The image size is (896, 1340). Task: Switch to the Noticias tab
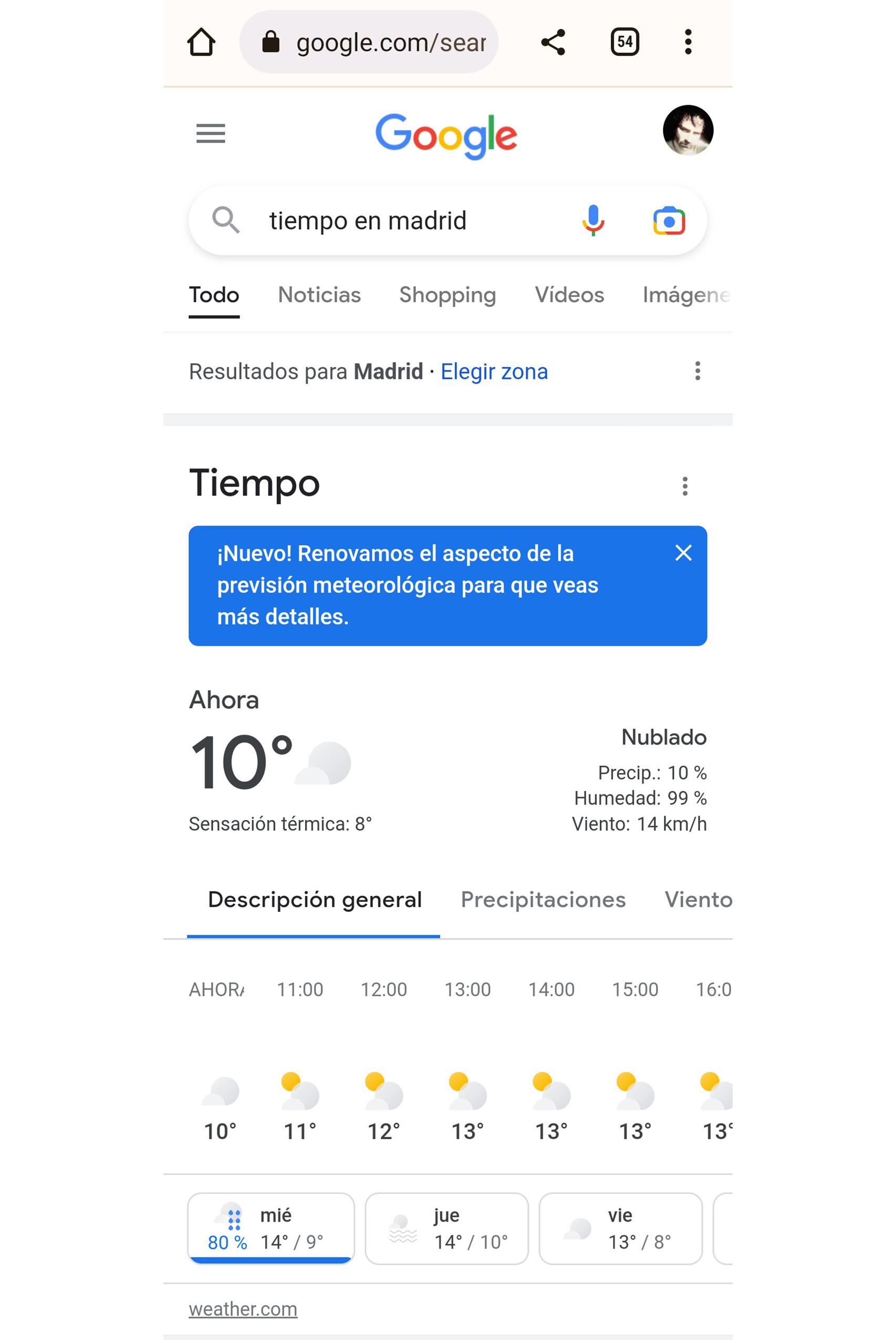coord(319,295)
